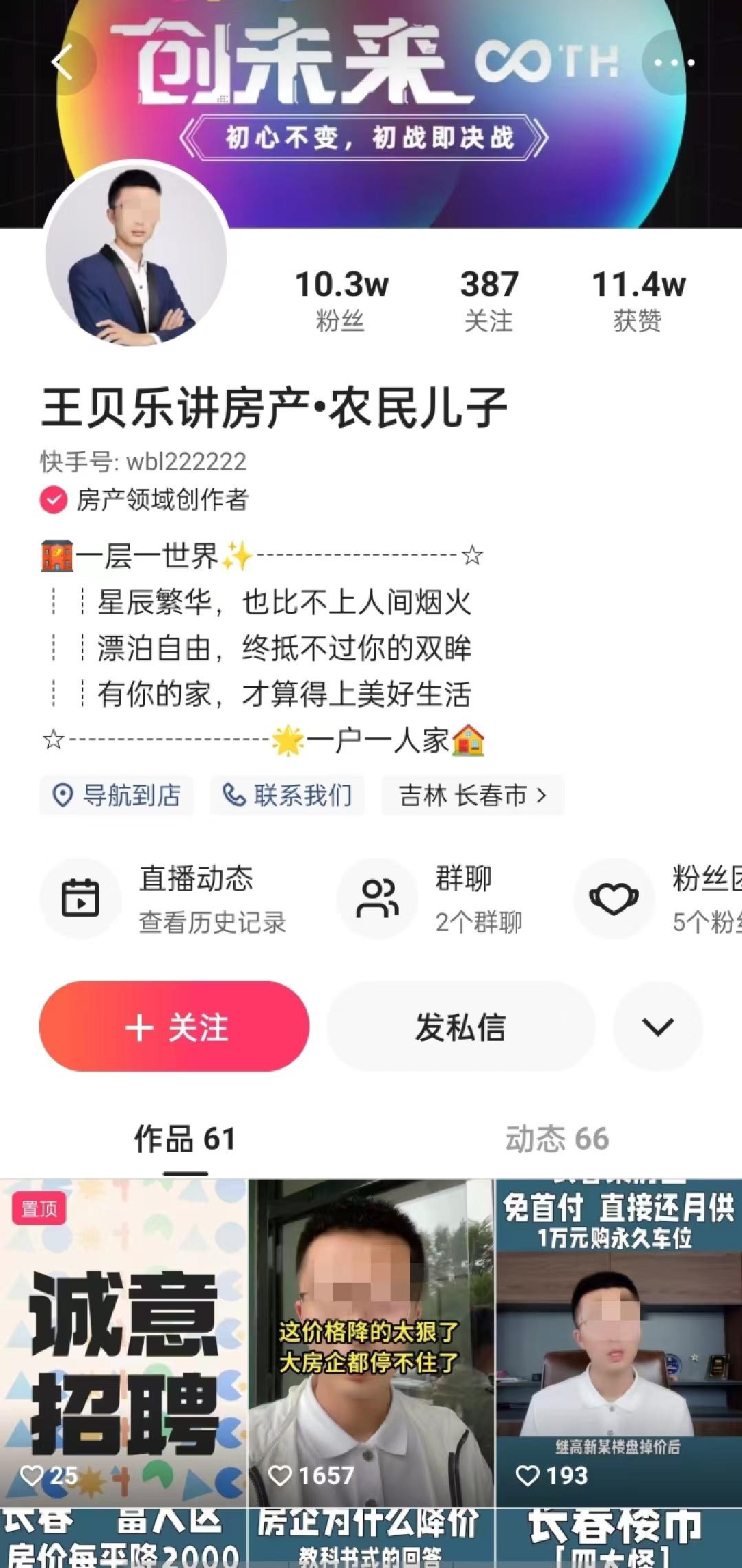Open the 387 关注 following list

[x=489, y=300]
